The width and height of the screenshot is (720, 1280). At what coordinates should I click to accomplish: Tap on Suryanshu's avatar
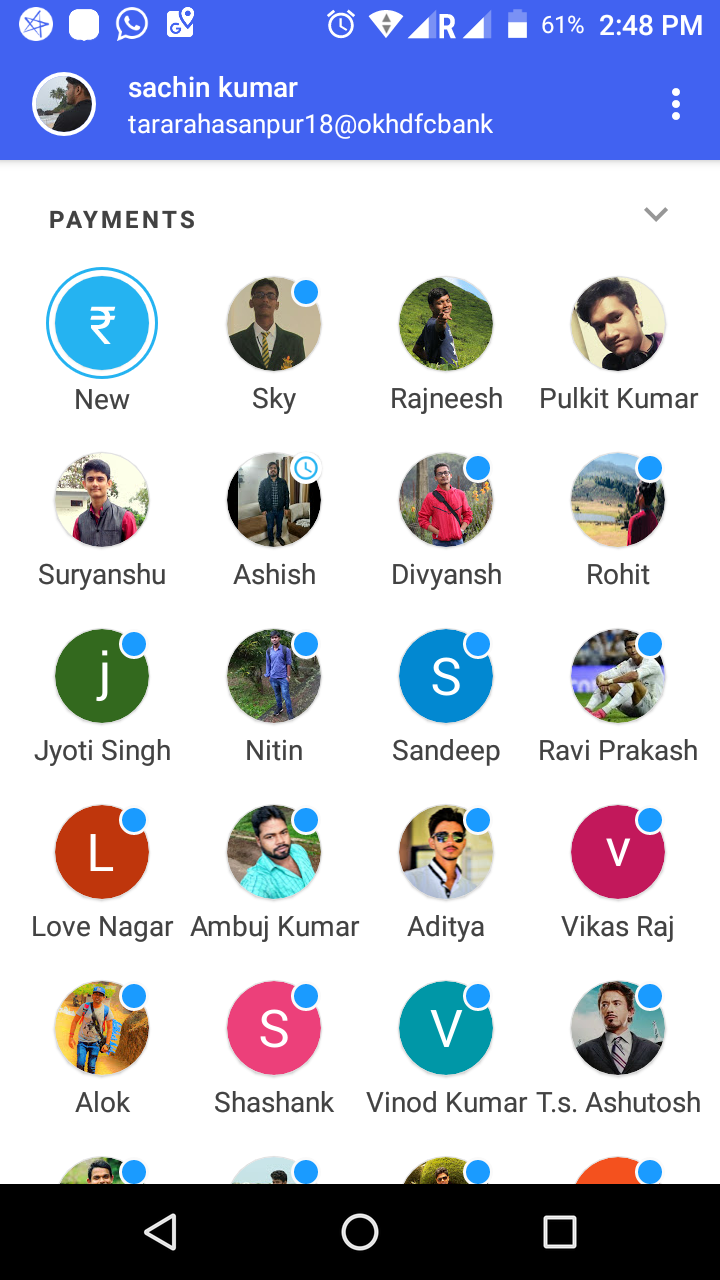click(x=102, y=500)
